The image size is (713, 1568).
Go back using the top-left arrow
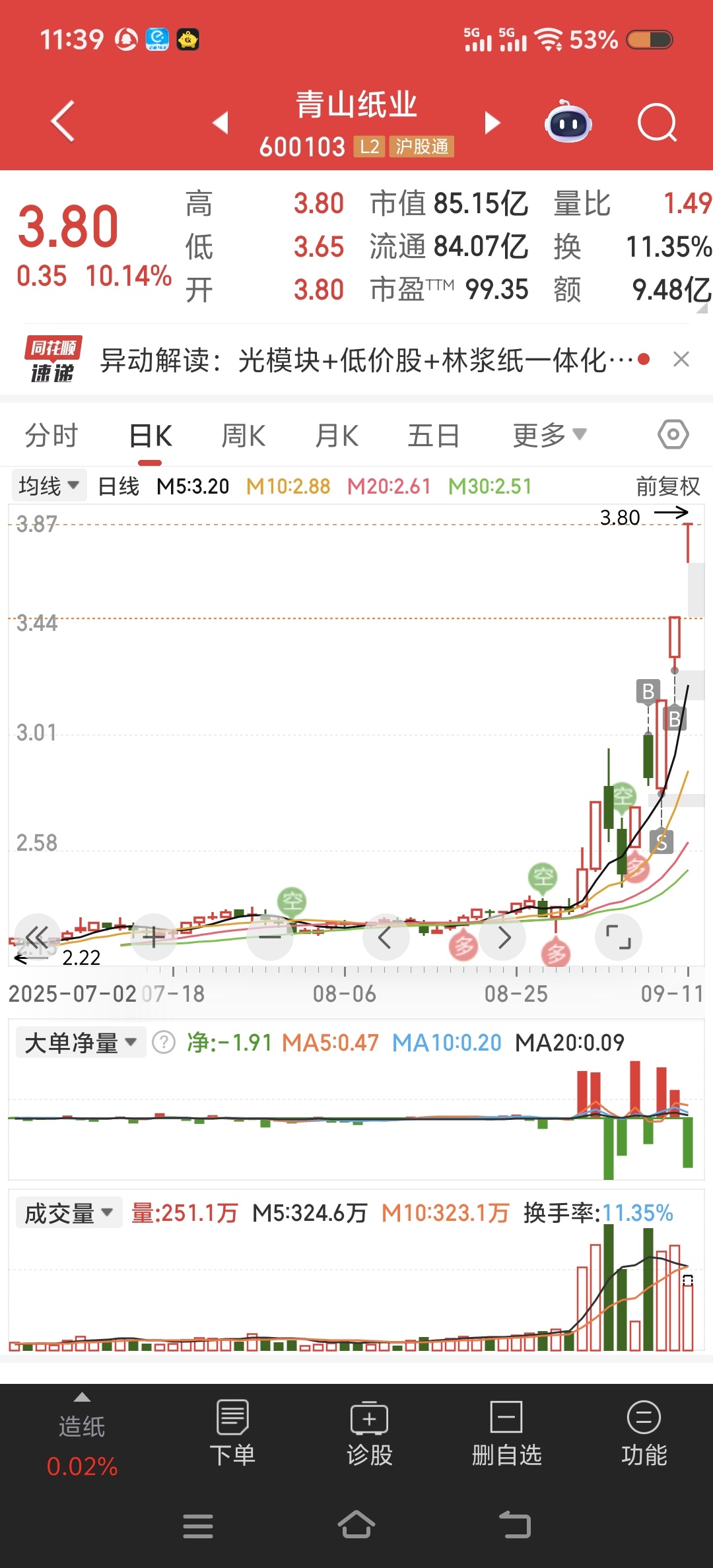point(63,121)
